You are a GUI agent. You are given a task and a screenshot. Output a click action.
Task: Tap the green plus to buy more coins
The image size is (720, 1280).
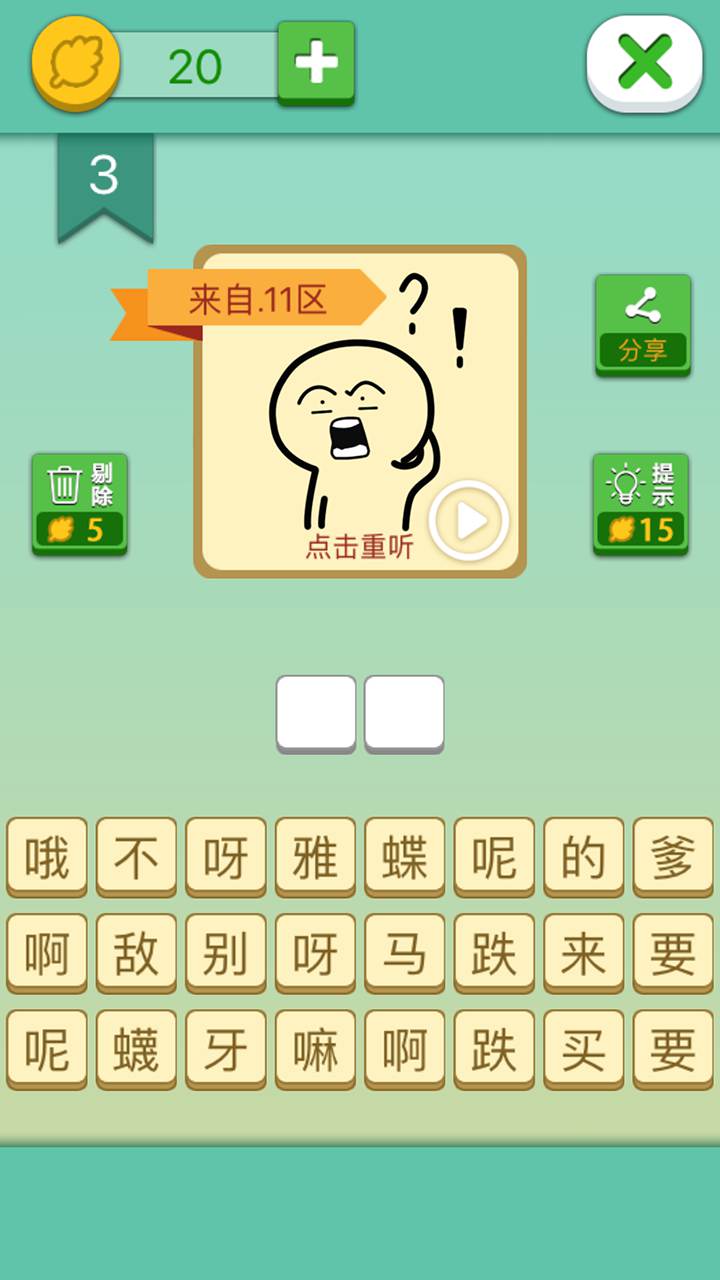[316, 62]
